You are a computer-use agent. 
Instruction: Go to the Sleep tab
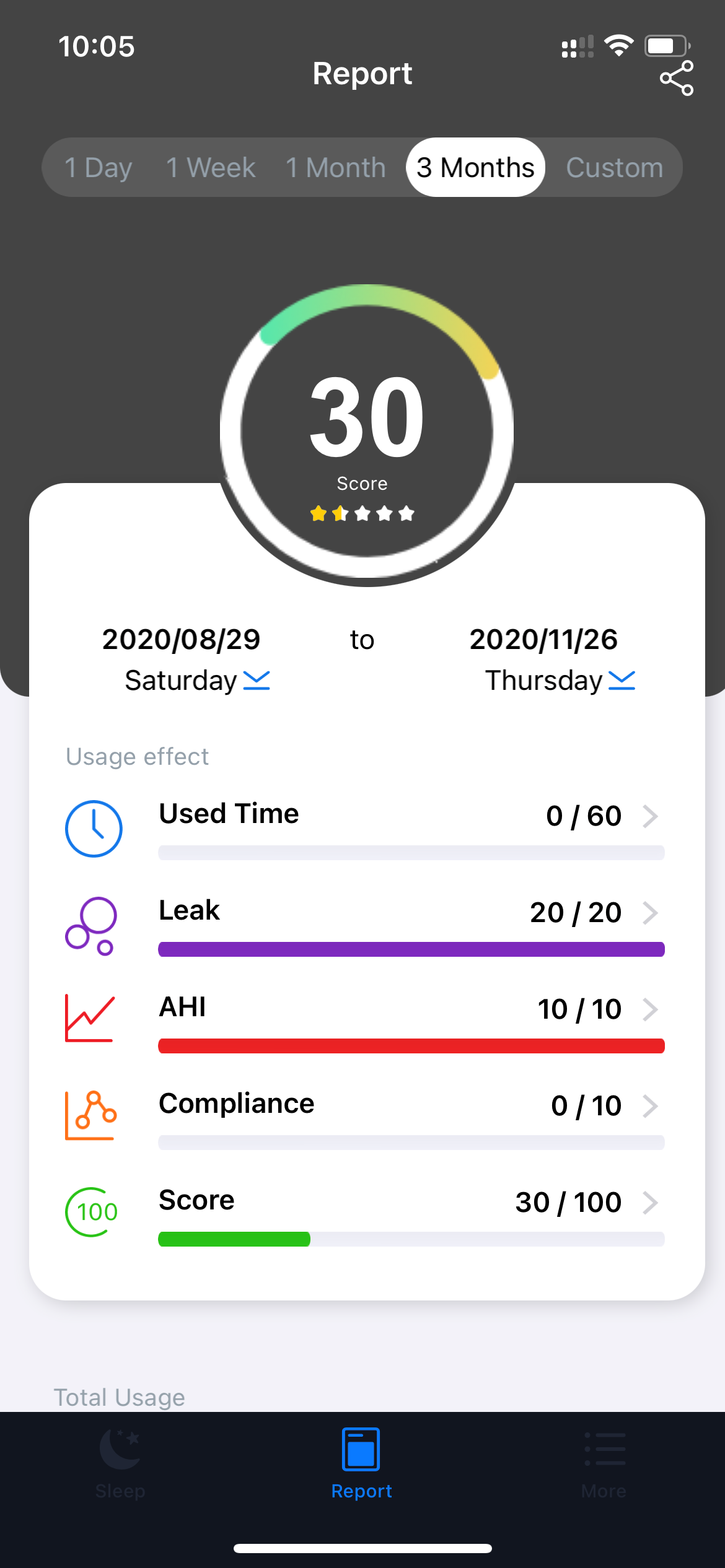tap(120, 1464)
